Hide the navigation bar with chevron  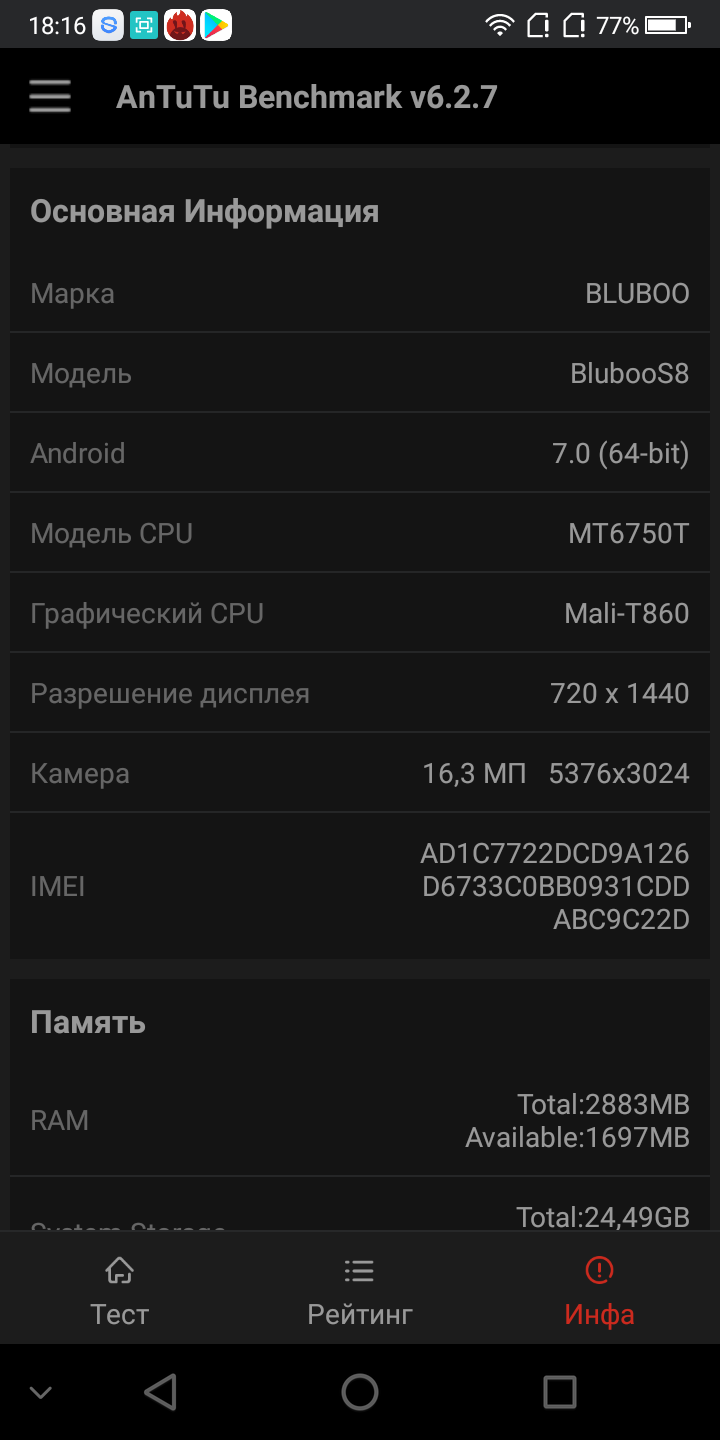click(41, 1392)
